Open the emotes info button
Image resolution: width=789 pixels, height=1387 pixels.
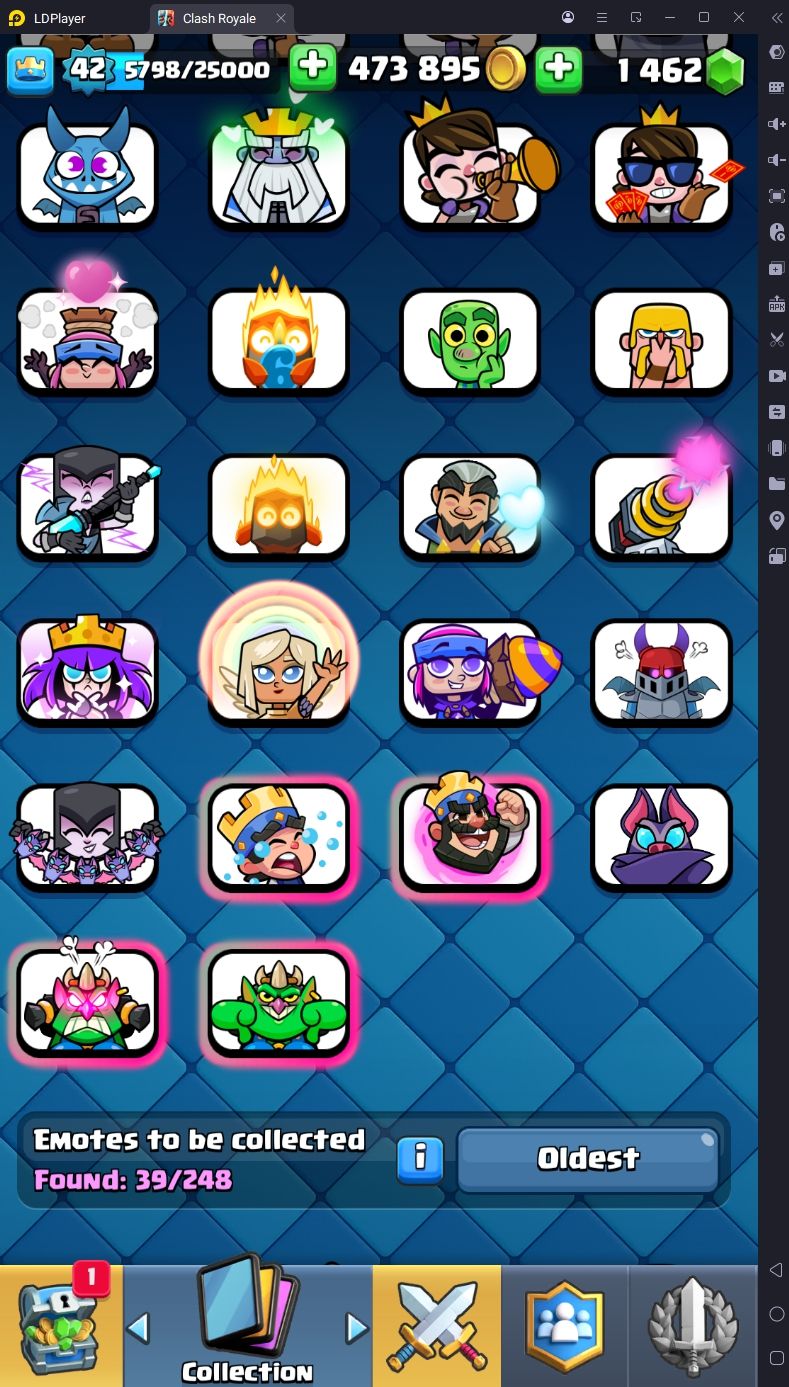click(421, 1159)
